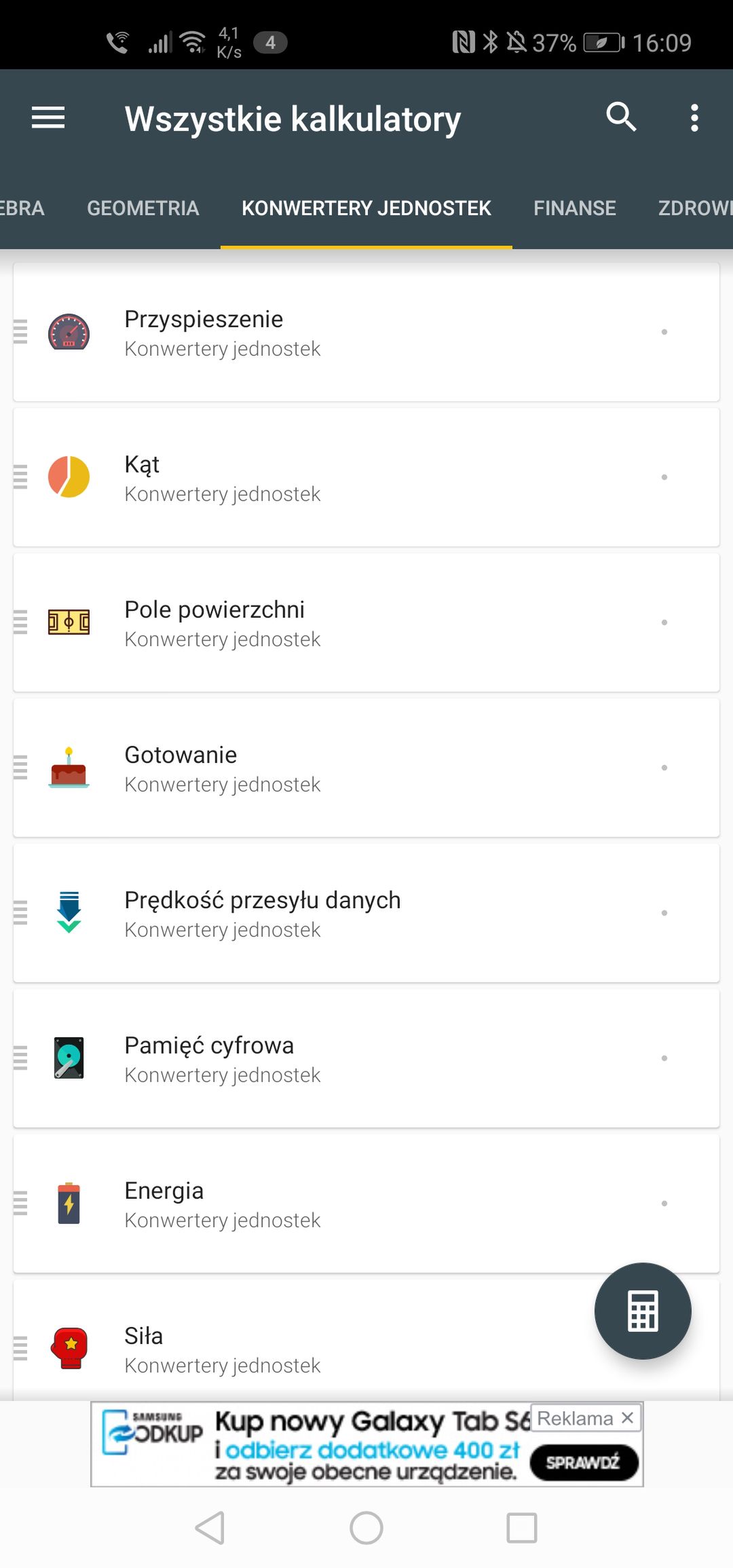Image resolution: width=733 pixels, height=1568 pixels.
Task: Close the Samsung ad banner
Action: click(x=628, y=1418)
